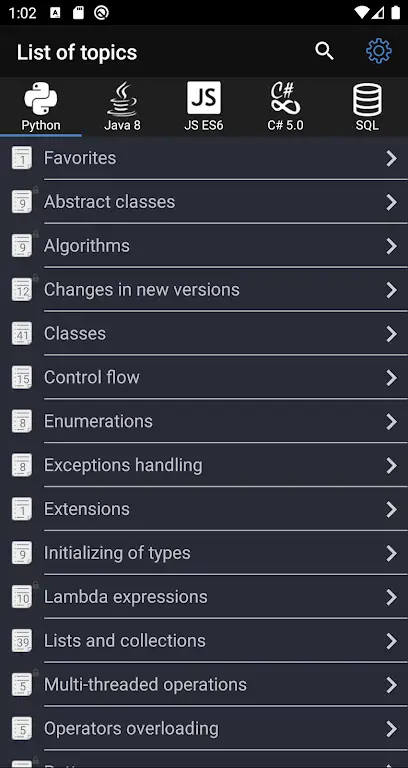Switch to the JS ES6 tab
This screenshot has height=768, width=408.
tap(204, 107)
